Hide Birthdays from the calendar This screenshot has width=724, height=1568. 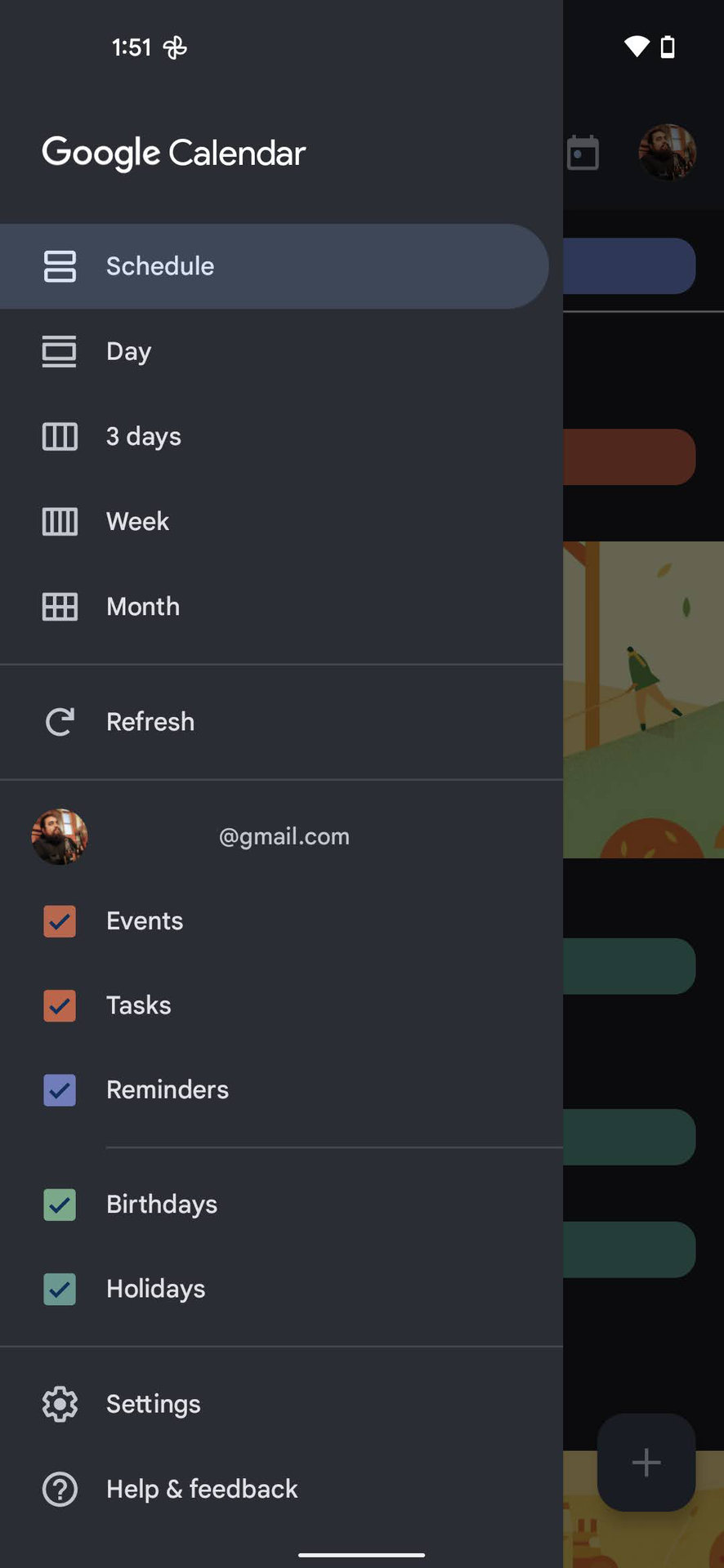point(60,1205)
